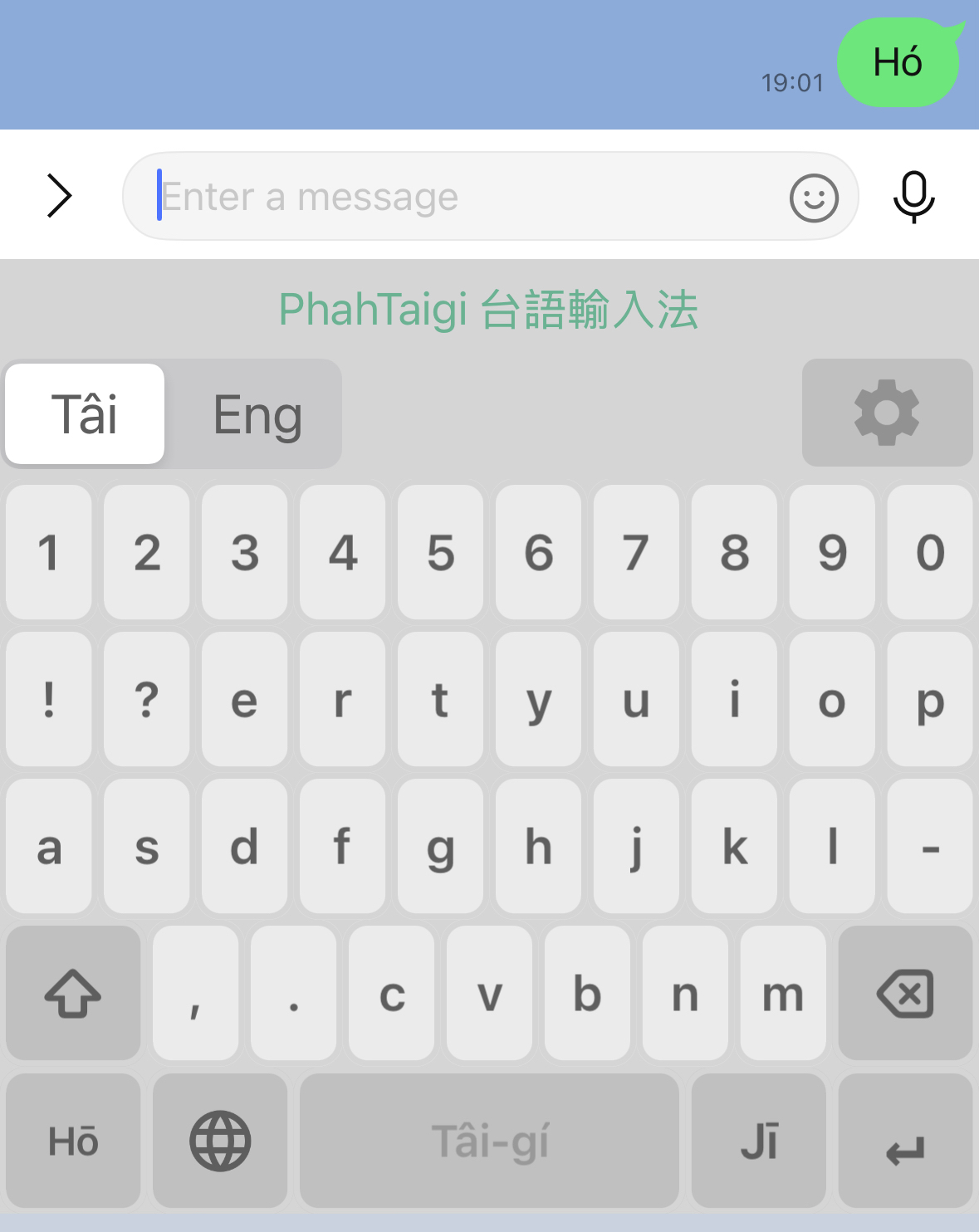Type the letter h
This screenshot has height=1232, width=979.
point(538,846)
